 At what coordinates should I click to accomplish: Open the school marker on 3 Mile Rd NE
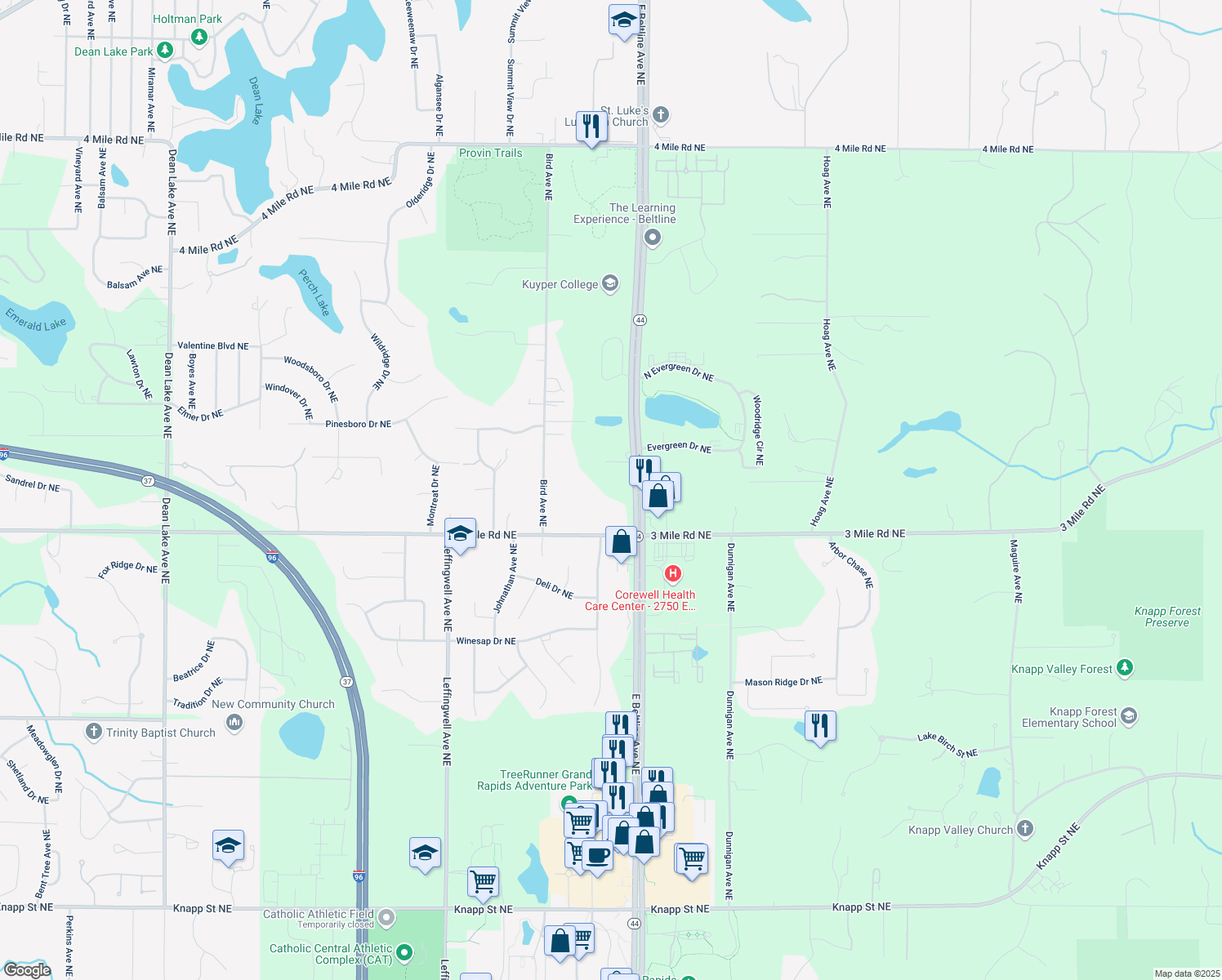[461, 534]
